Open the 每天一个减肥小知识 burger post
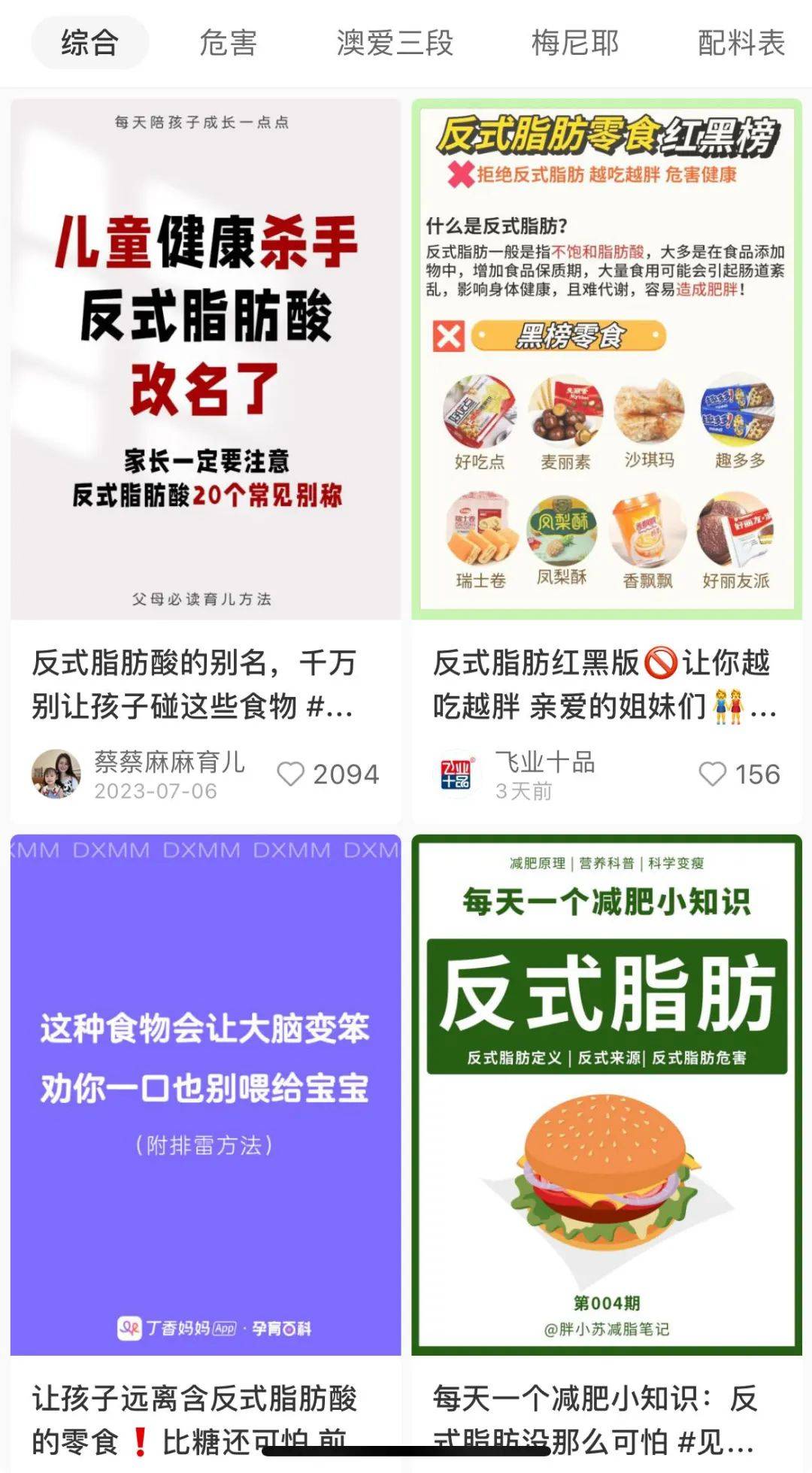Image resolution: width=812 pixels, height=1473 pixels. pyautogui.click(x=607, y=1094)
